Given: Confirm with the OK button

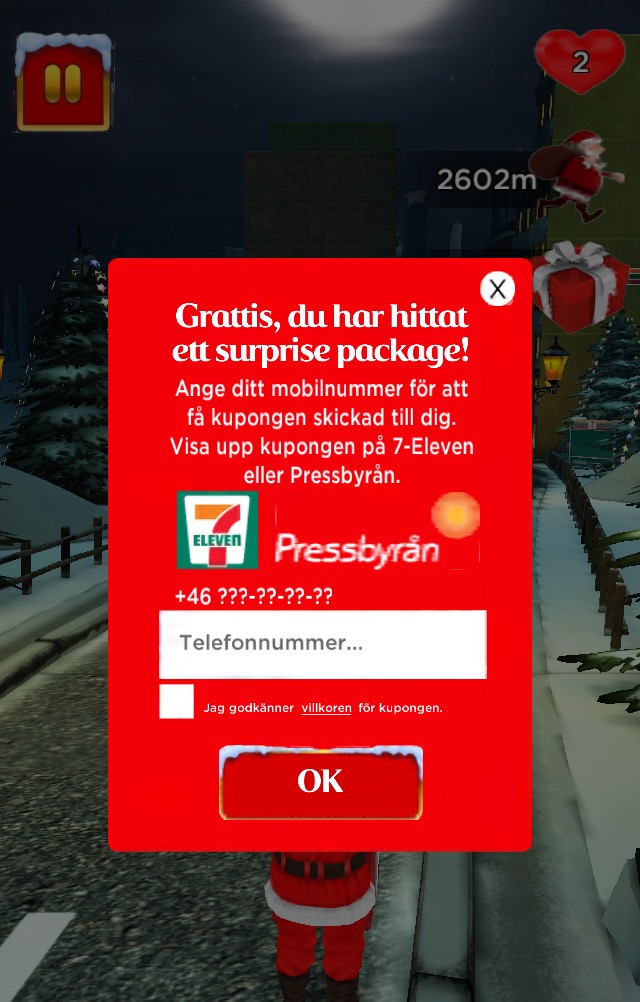Looking at the screenshot, I should pyautogui.click(x=320, y=783).
